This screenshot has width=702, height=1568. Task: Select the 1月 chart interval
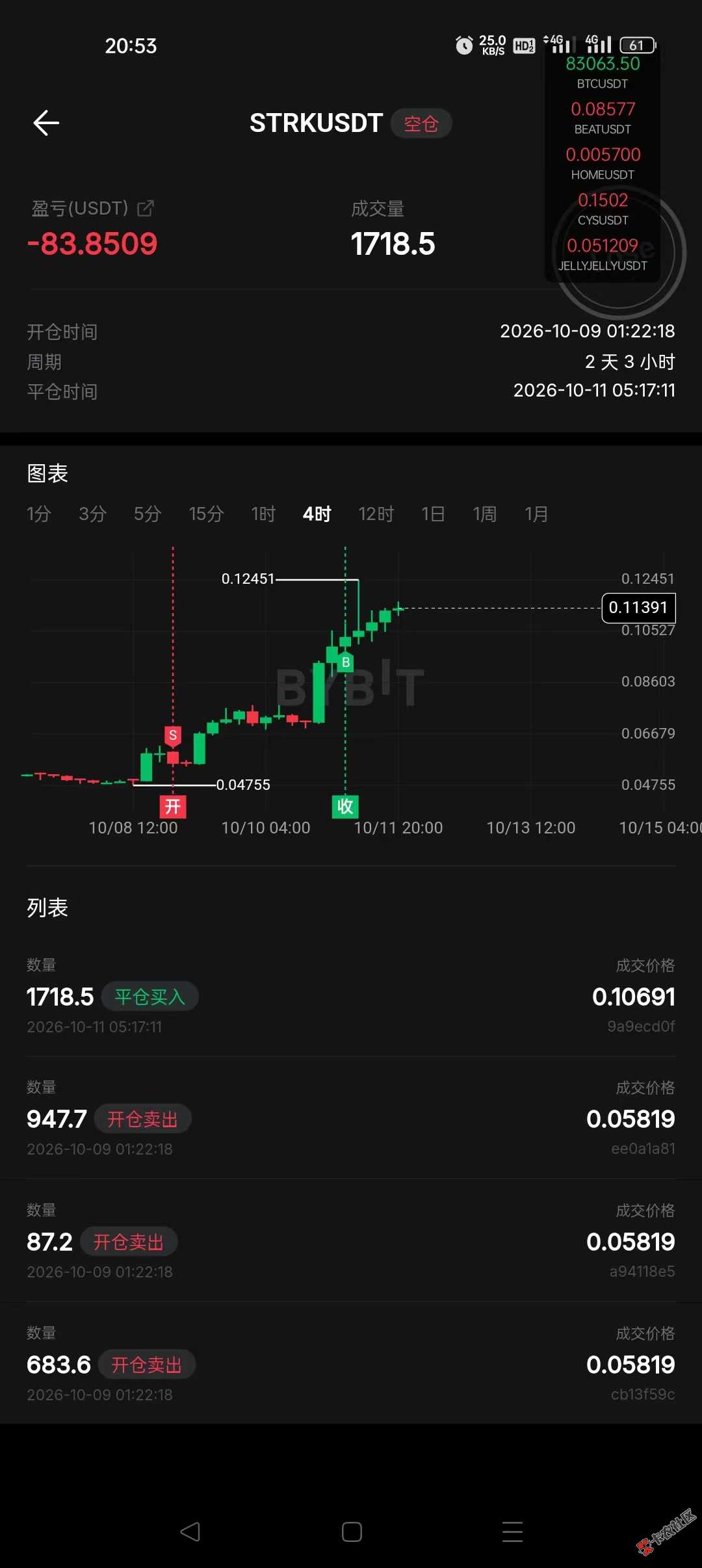click(537, 514)
